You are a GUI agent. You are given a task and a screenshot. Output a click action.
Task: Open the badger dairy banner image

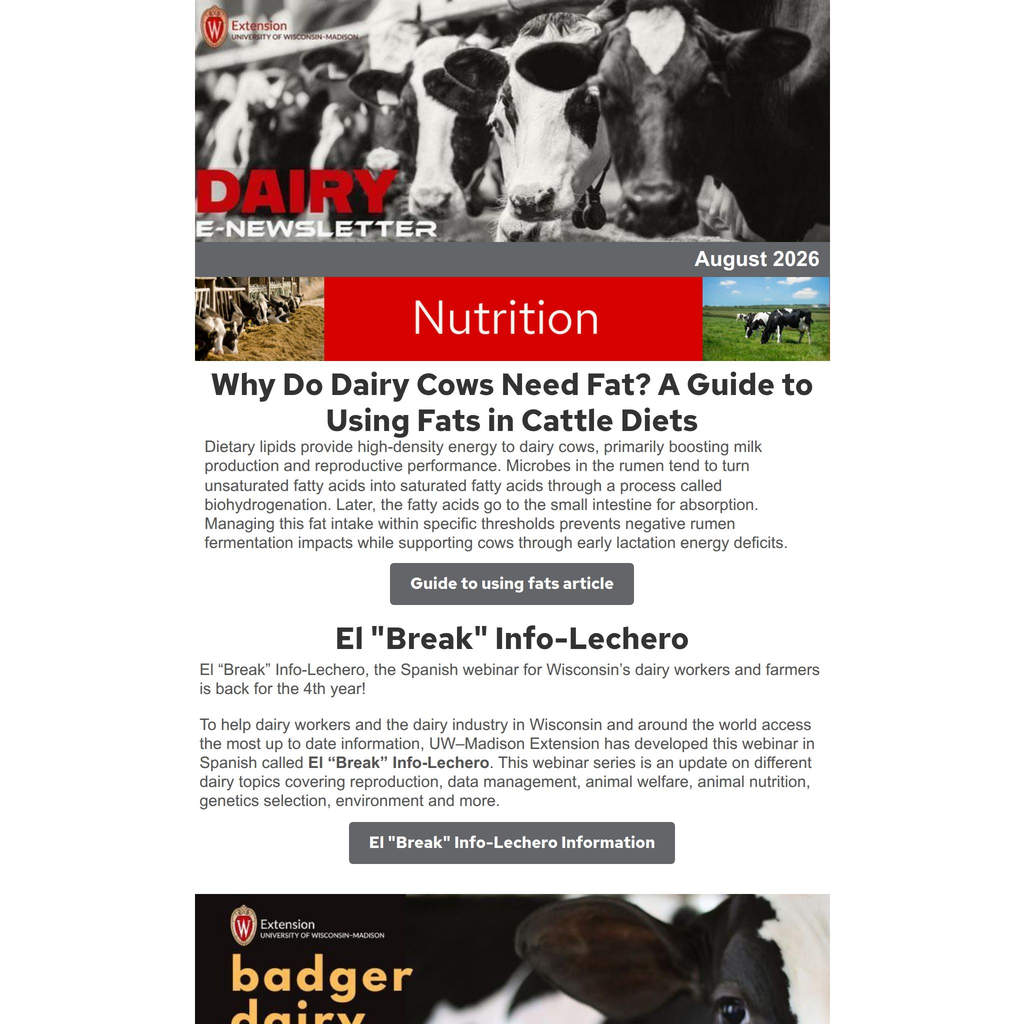click(512, 959)
